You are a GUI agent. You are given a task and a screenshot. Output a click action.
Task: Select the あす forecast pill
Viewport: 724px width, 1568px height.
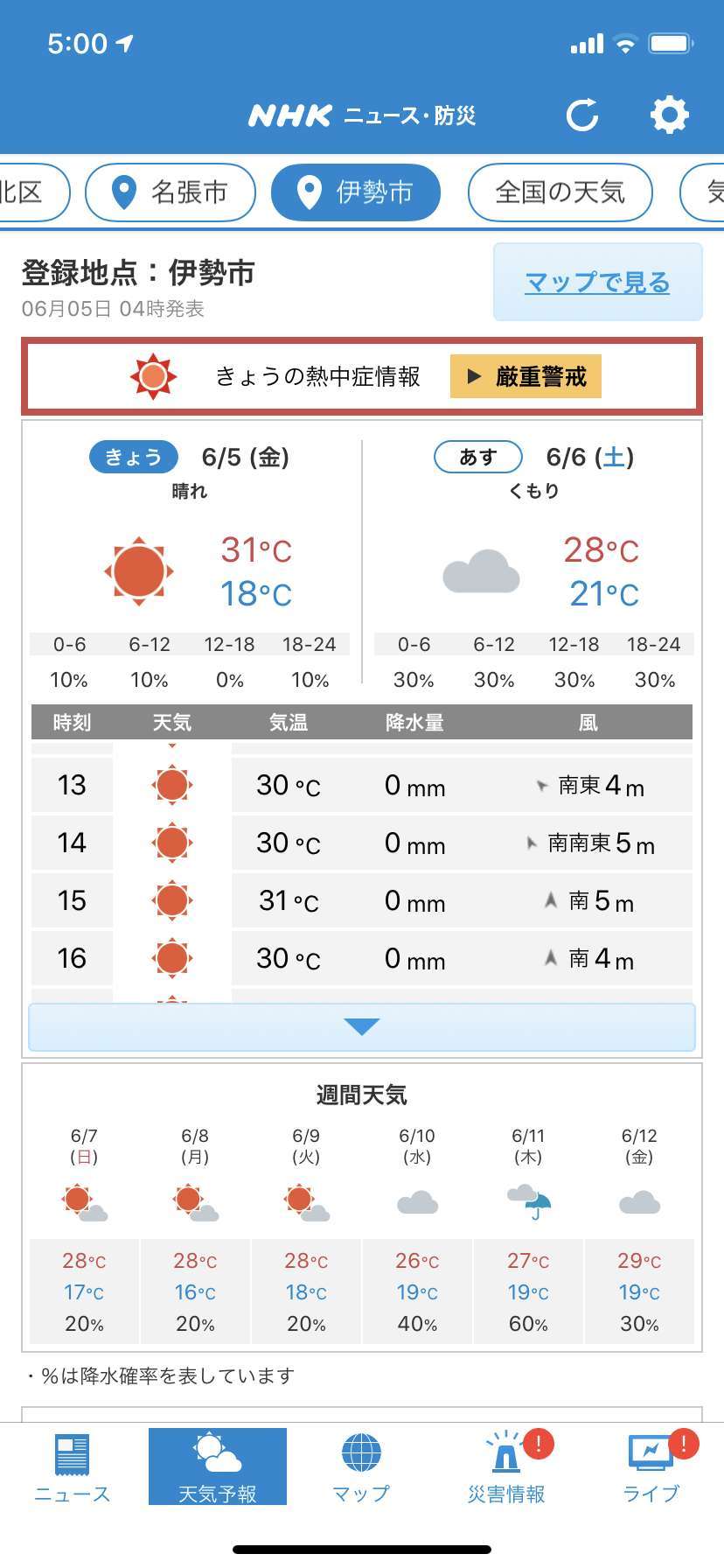(x=477, y=457)
